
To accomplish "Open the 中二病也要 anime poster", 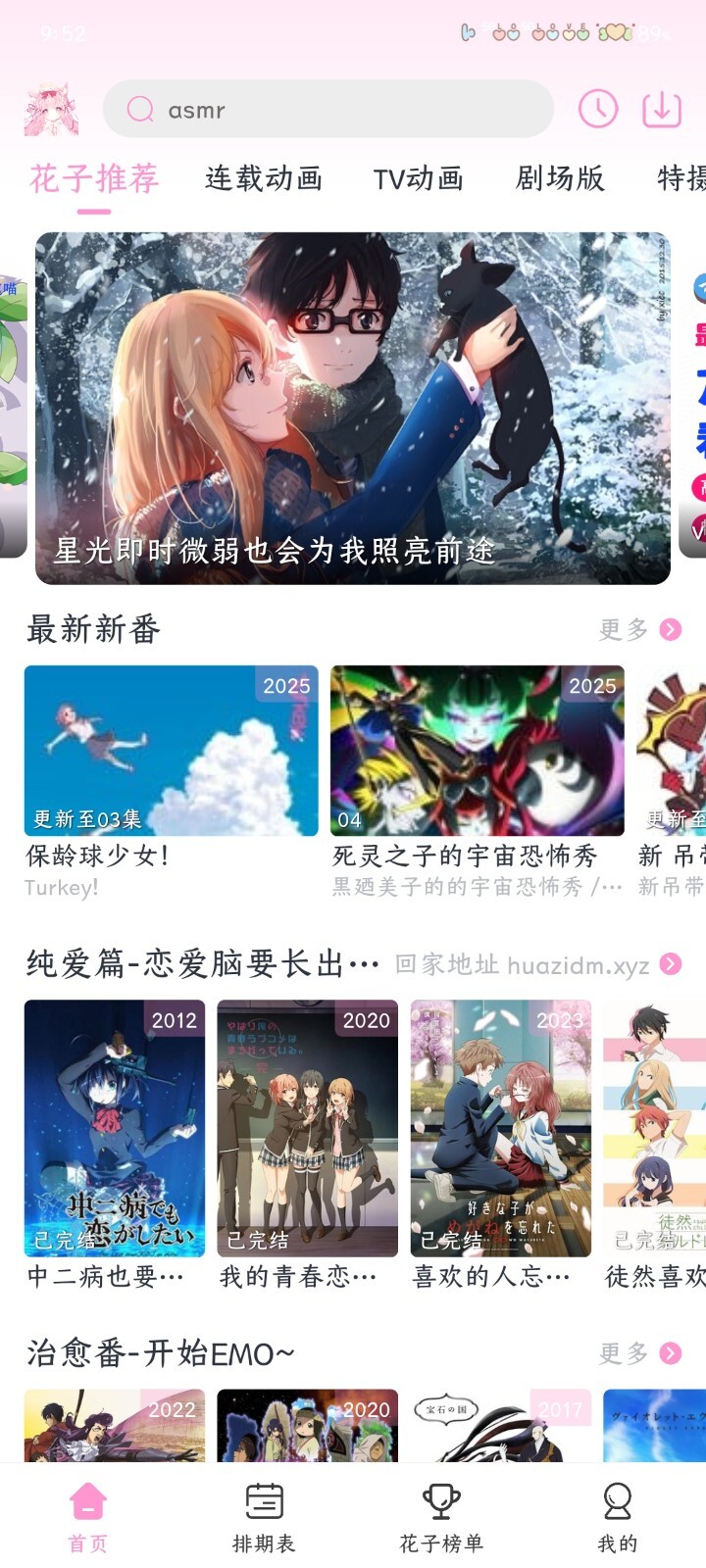I will [114, 1129].
